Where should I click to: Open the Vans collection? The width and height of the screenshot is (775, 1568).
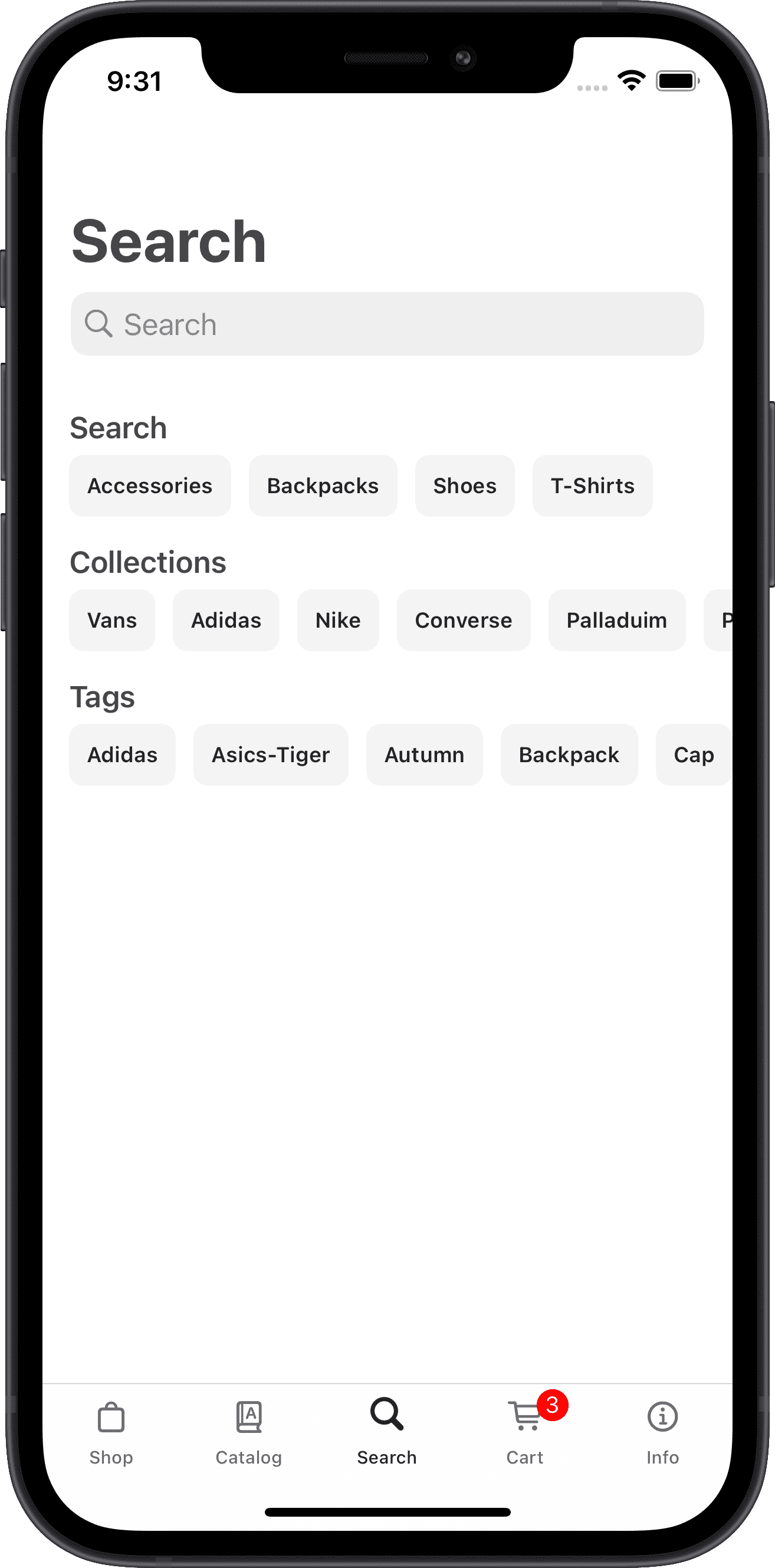(112, 620)
